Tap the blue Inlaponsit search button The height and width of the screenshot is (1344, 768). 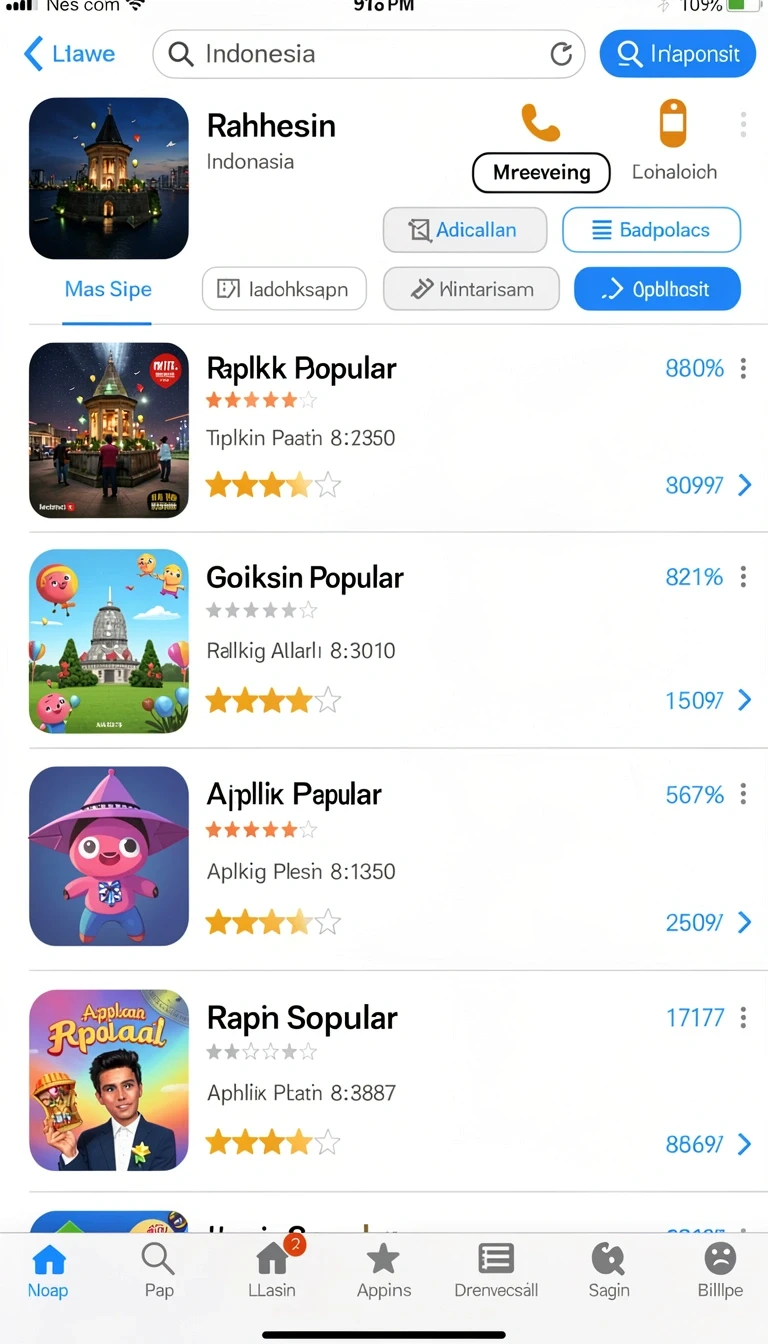(677, 54)
